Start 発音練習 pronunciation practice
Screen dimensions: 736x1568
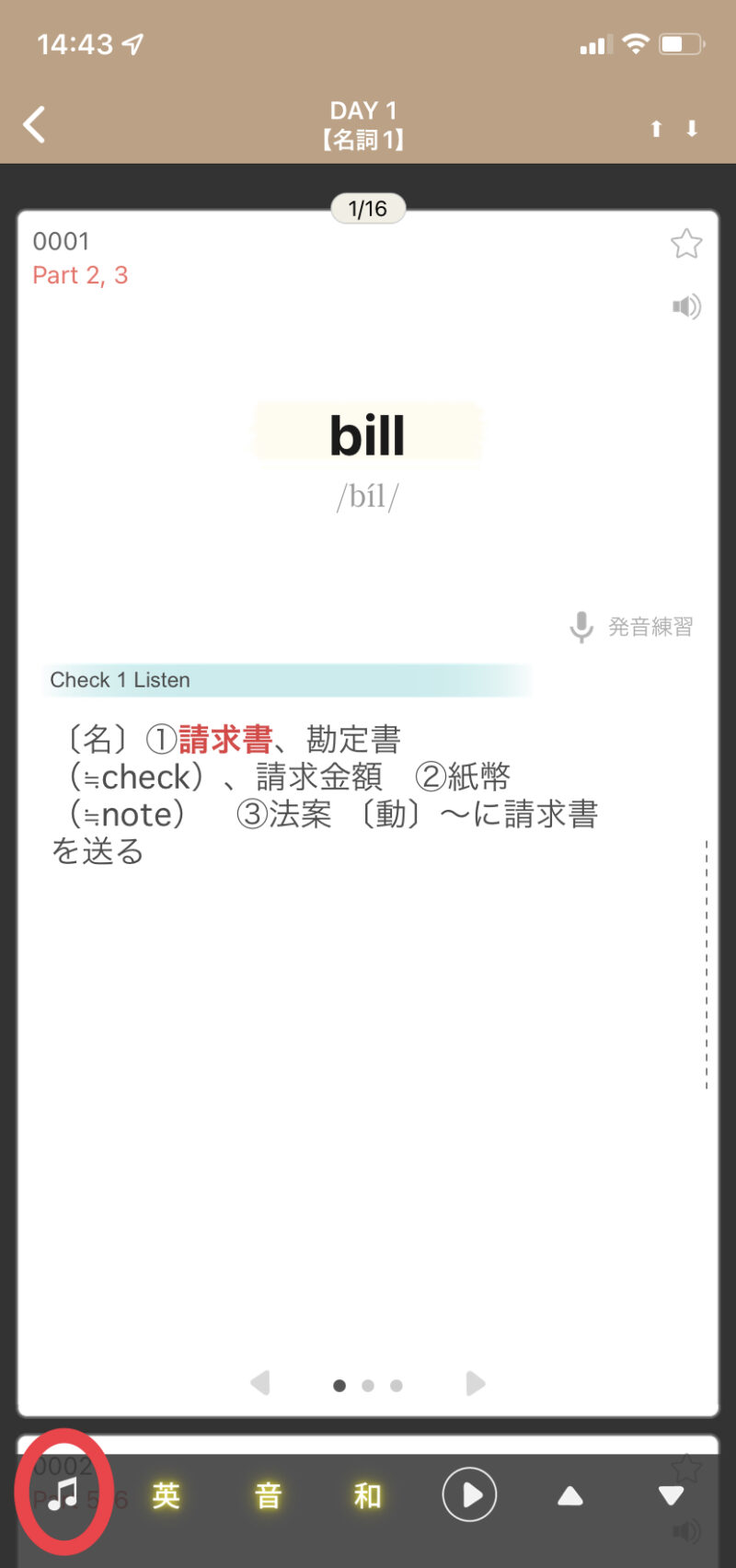tap(631, 628)
